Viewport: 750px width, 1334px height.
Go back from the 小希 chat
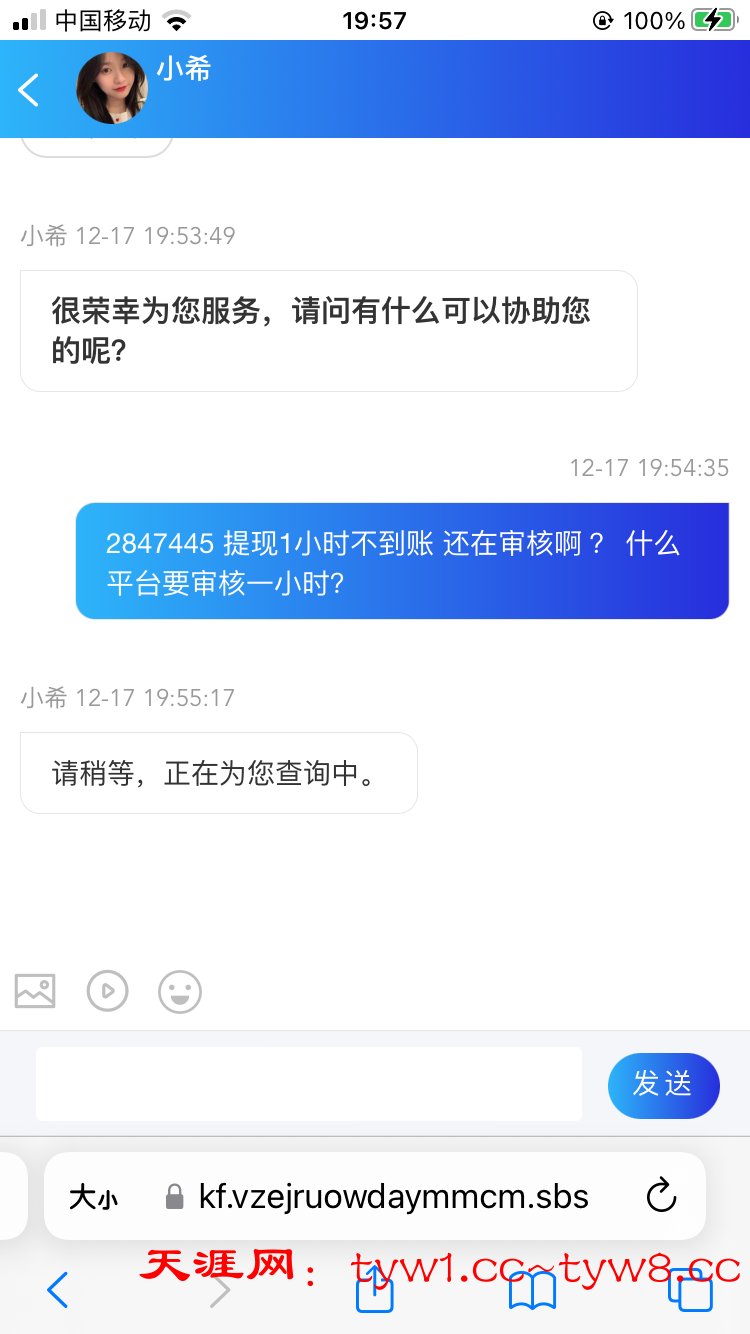point(29,90)
